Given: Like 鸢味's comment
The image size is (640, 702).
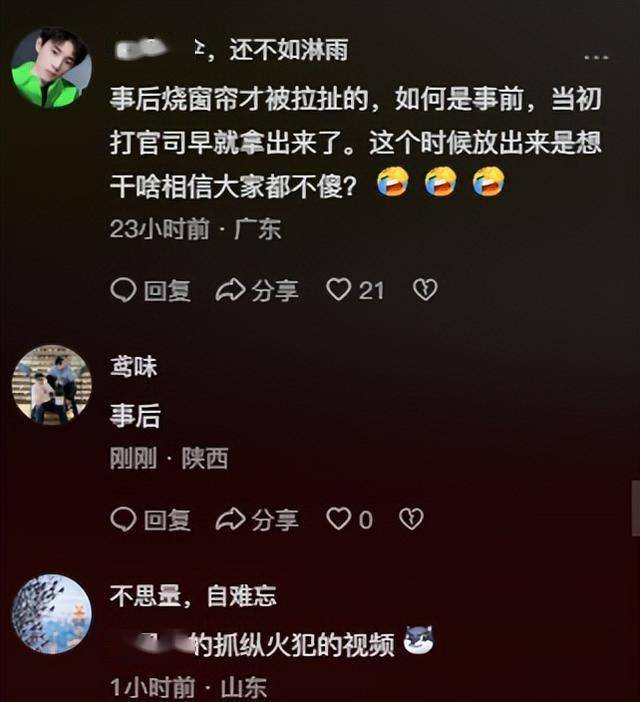Looking at the screenshot, I should coord(340,519).
